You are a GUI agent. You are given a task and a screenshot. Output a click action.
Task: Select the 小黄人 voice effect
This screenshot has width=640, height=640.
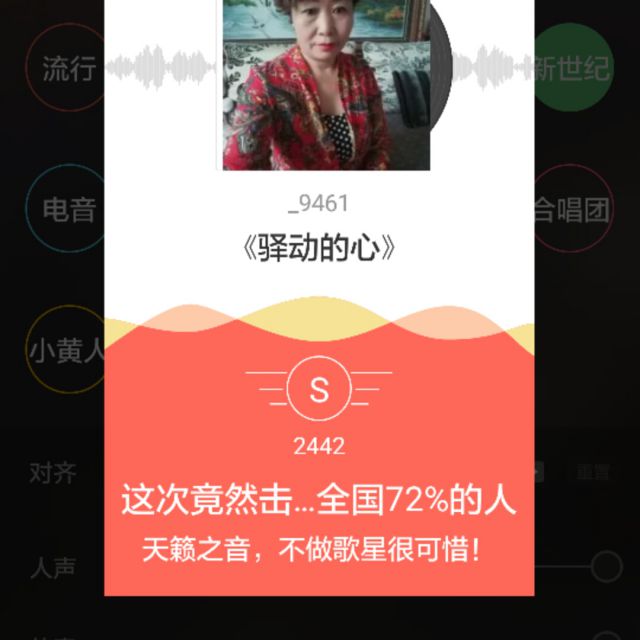pyautogui.click(x=66, y=350)
